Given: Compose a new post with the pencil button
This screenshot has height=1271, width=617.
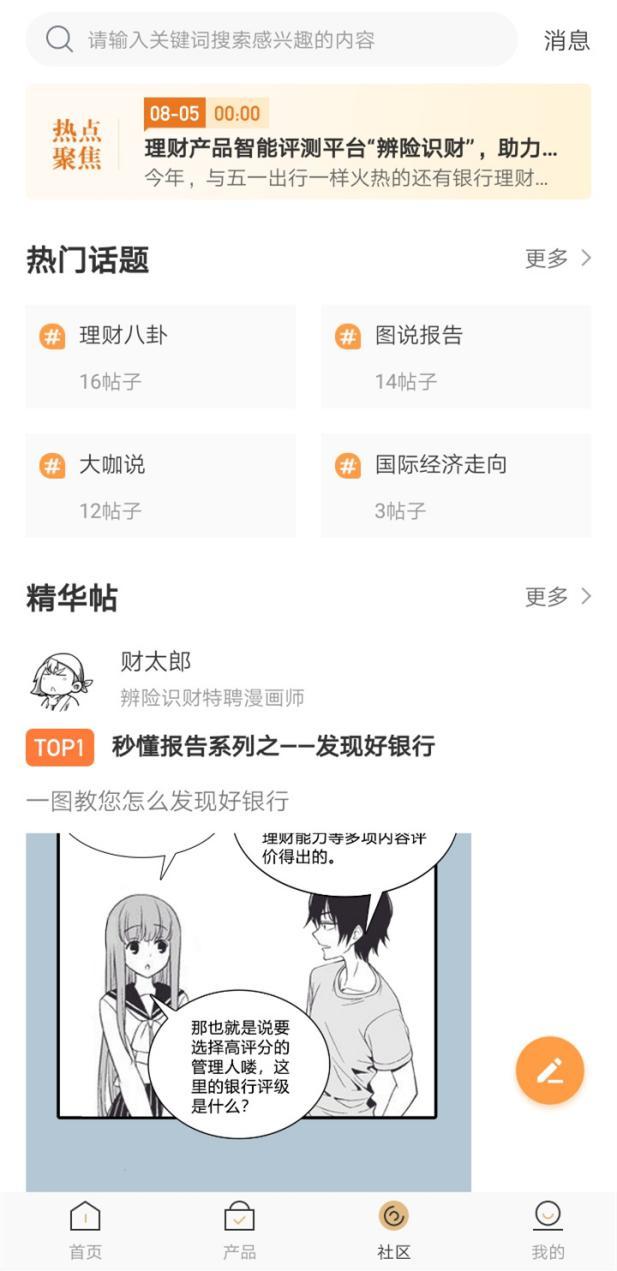Looking at the screenshot, I should click(549, 1071).
